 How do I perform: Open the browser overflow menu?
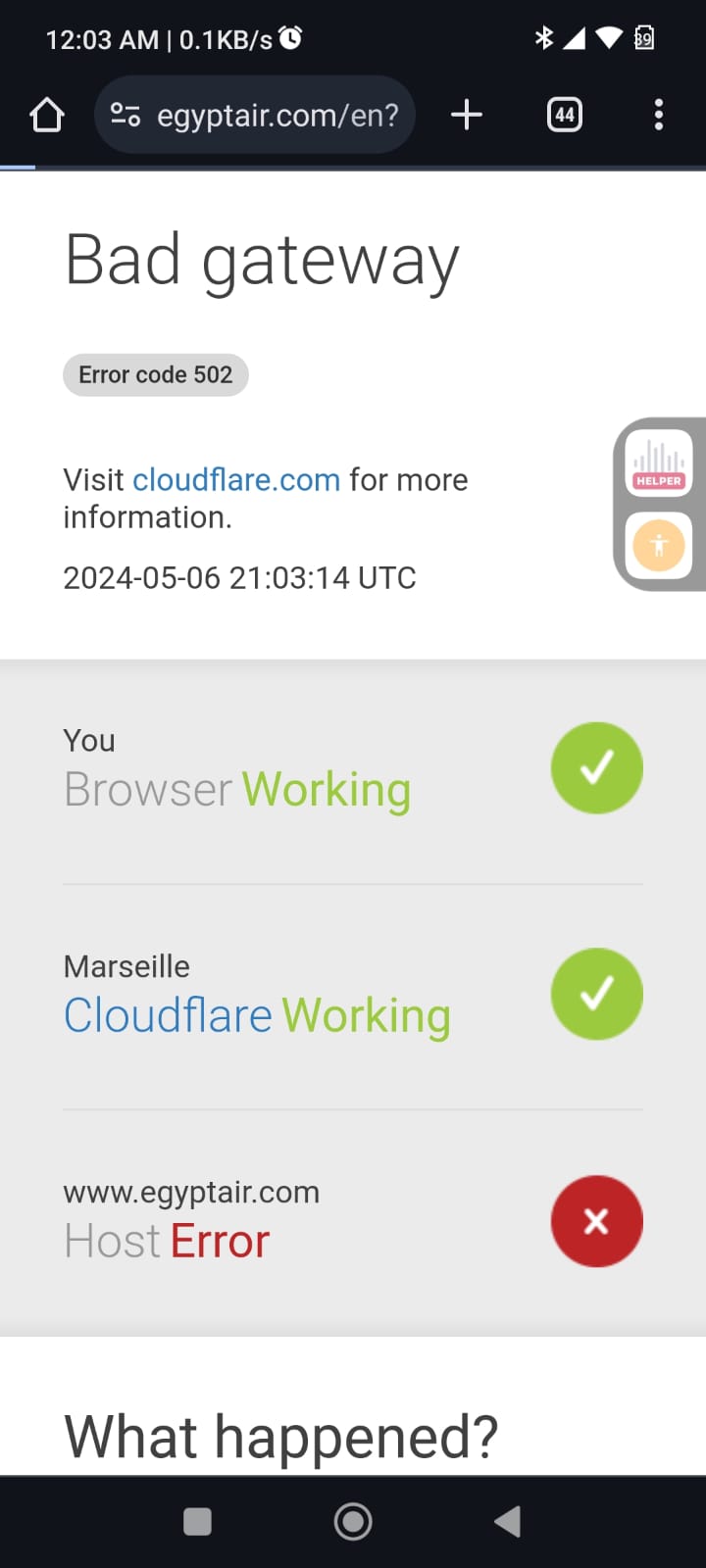658,116
